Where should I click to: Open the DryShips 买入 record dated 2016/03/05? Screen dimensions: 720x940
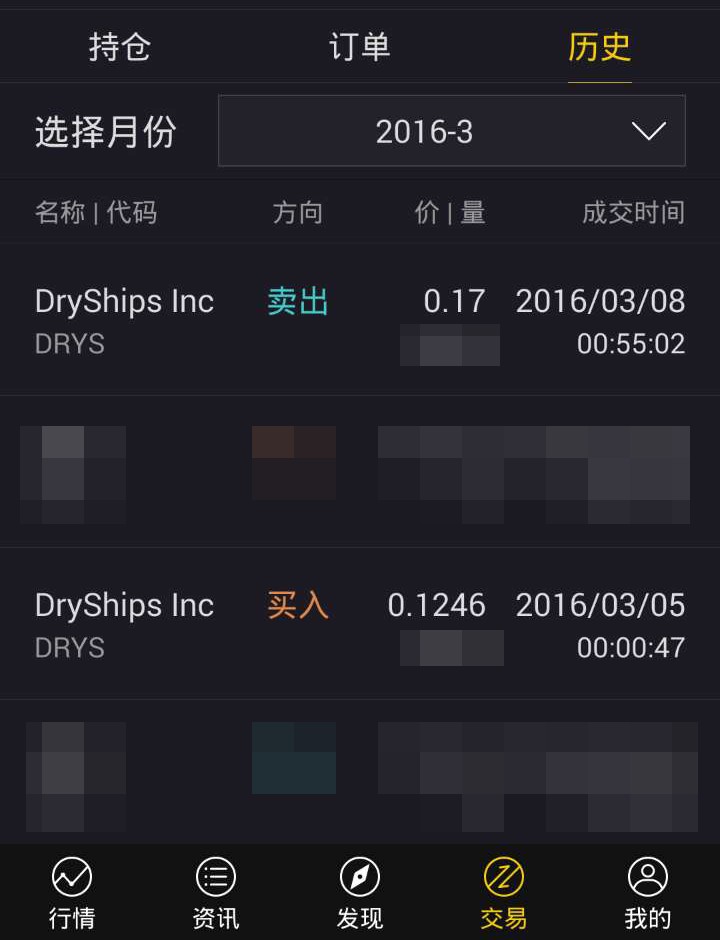pyautogui.click(x=360, y=624)
